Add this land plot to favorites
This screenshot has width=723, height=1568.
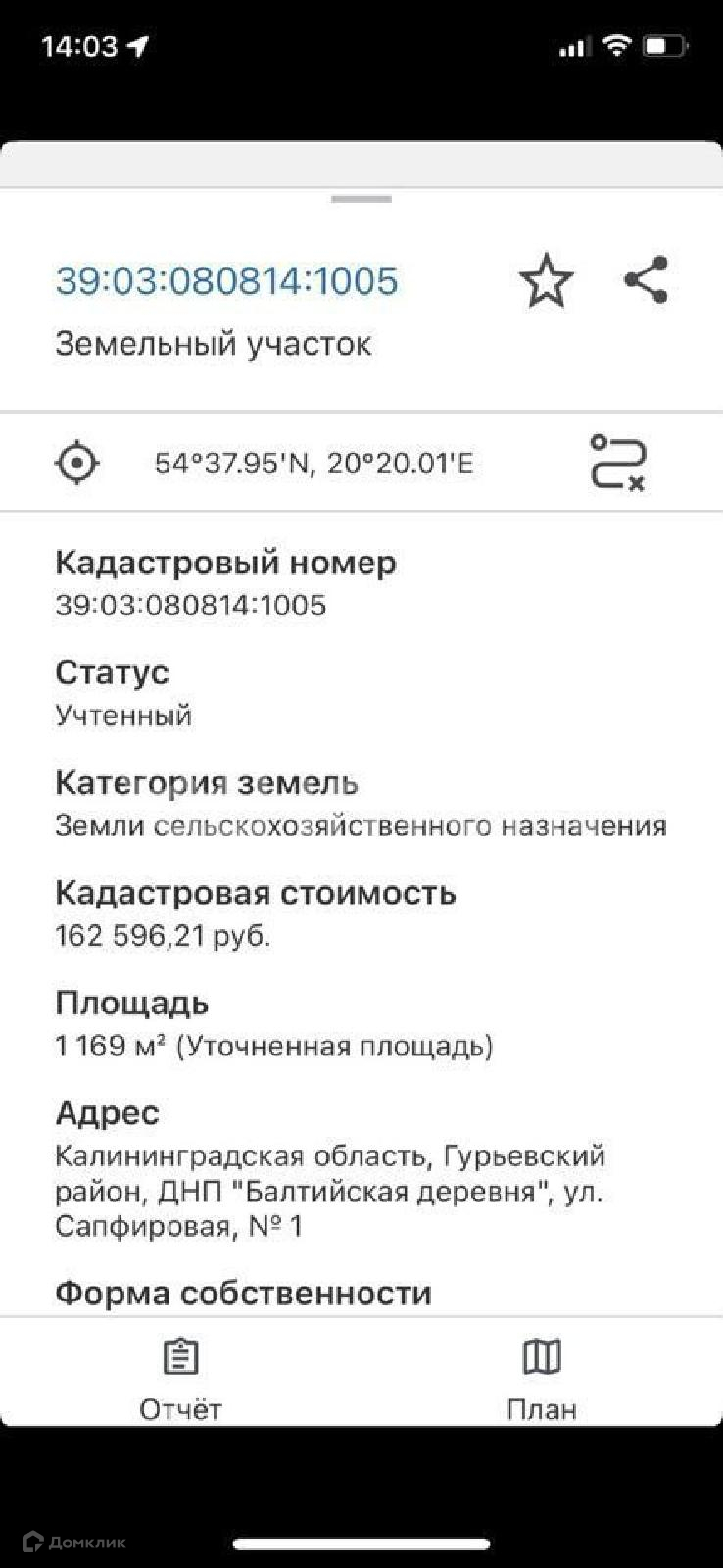546,281
